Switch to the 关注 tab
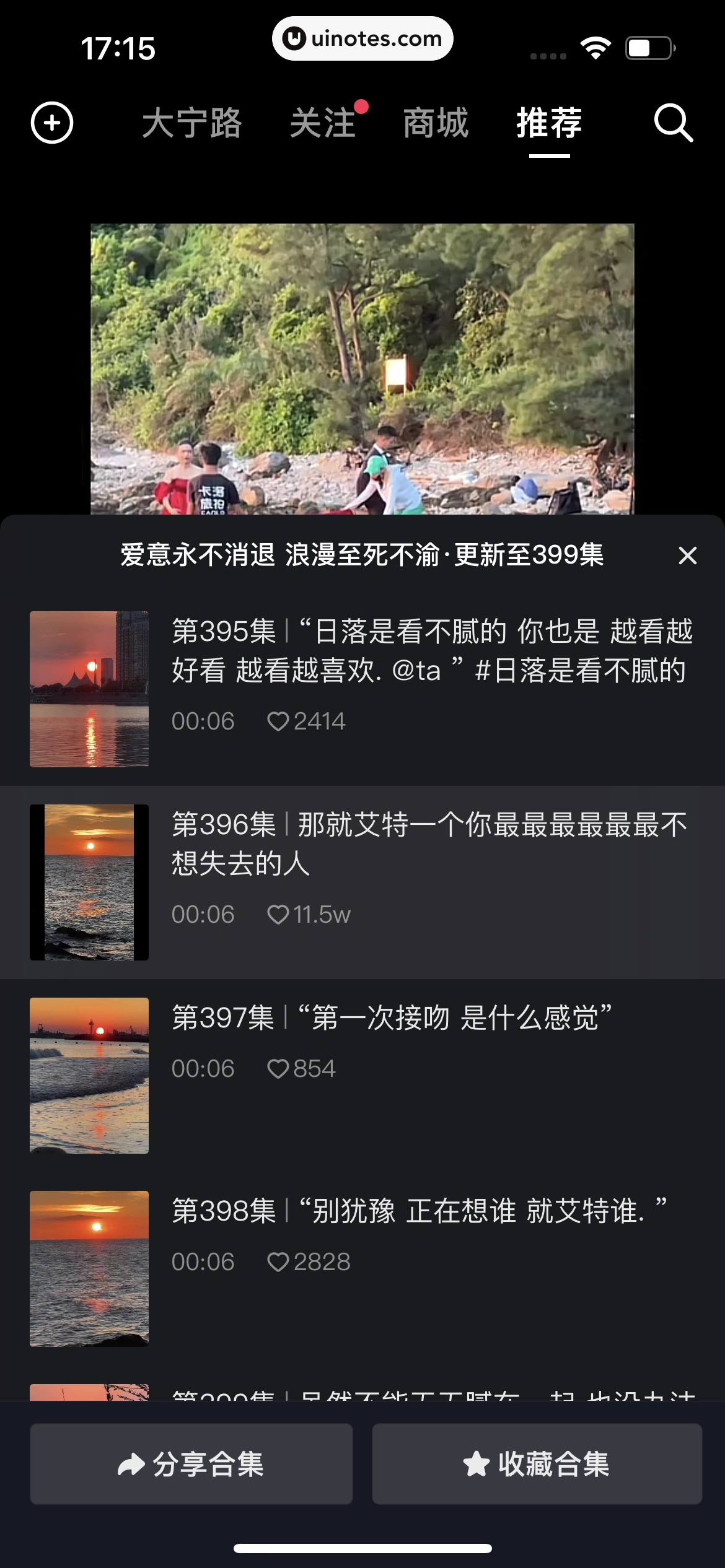The image size is (725, 1568). (325, 124)
